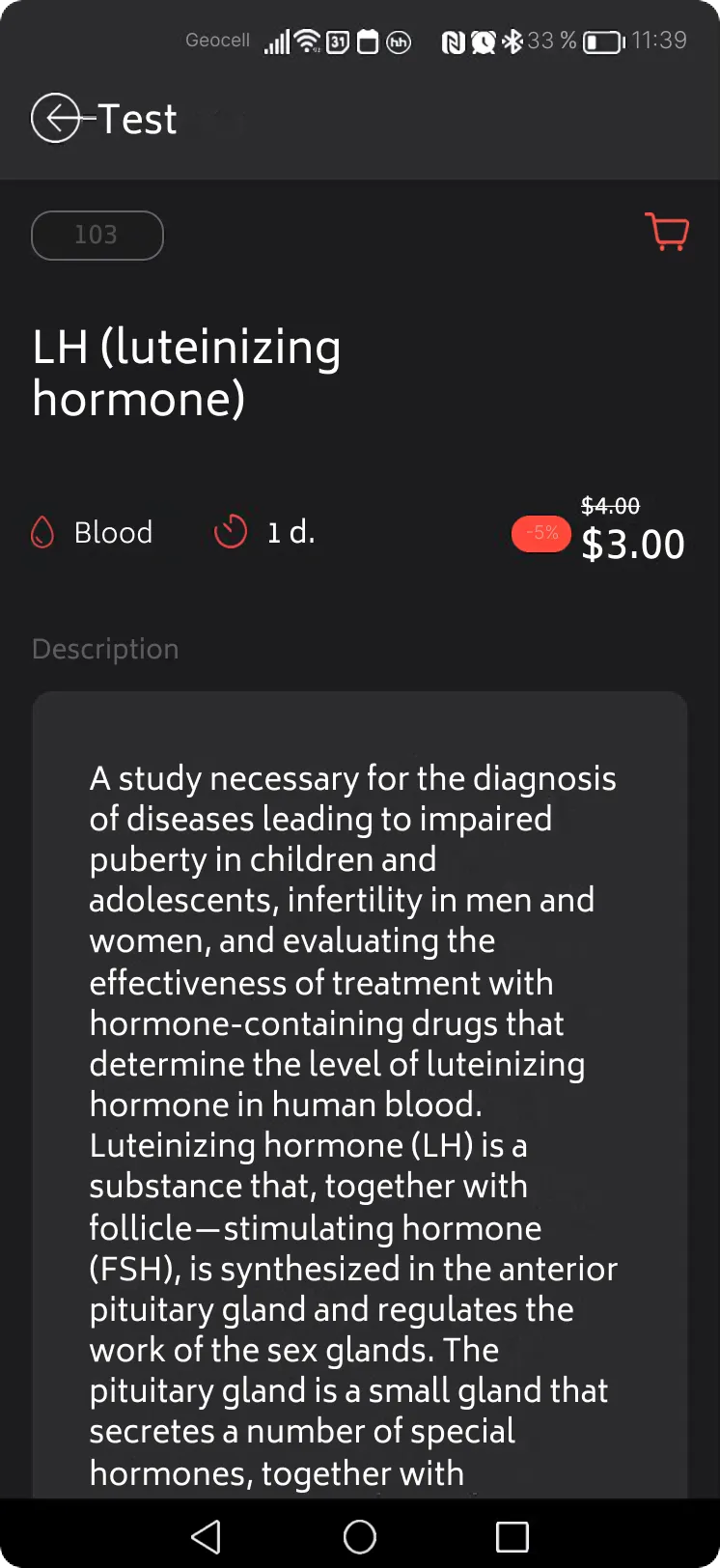The height and width of the screenshot is (1568, 720).
Task: Add LH test to the shopping cart
Action: (667, 232)
